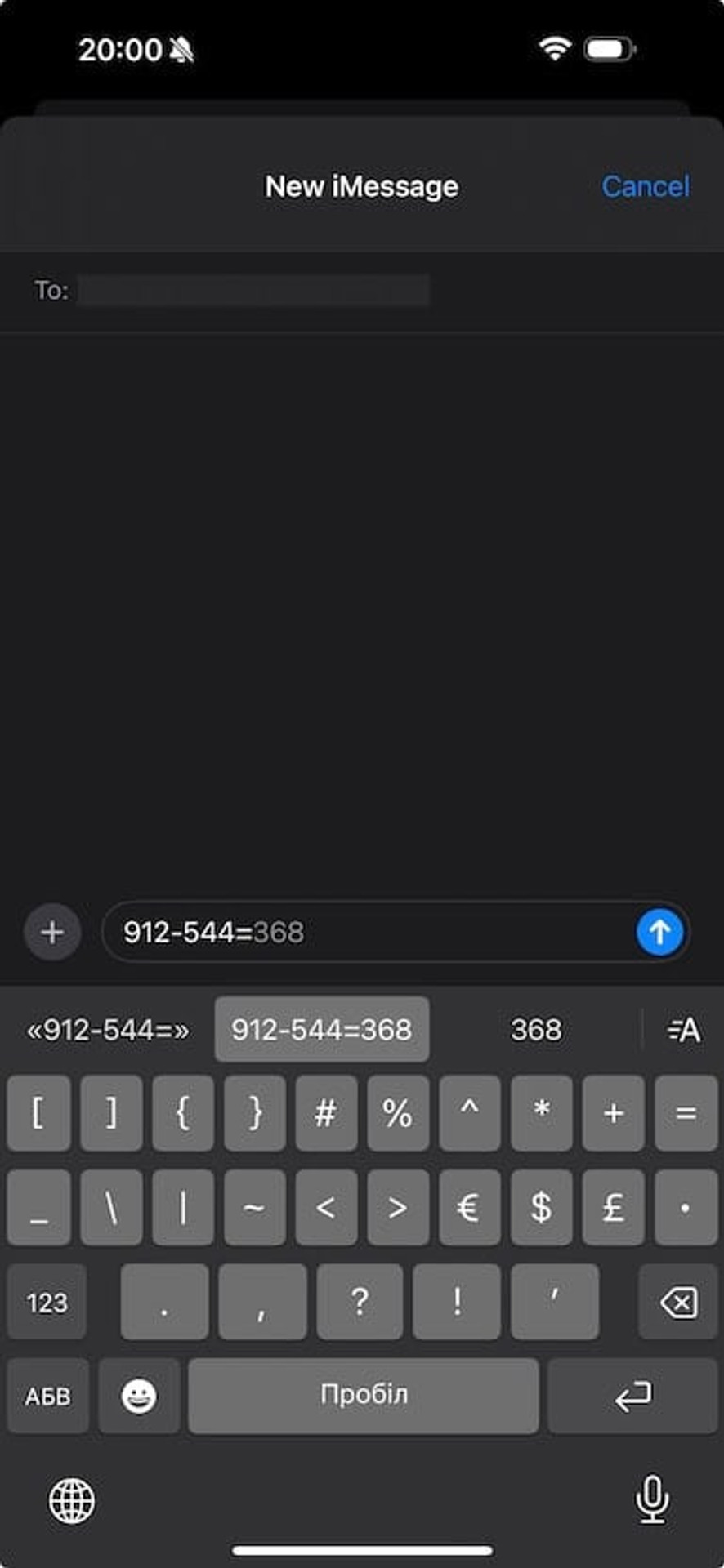
Task: Switch to the АБВ letter keyboard
Action: coord(47,1396)
